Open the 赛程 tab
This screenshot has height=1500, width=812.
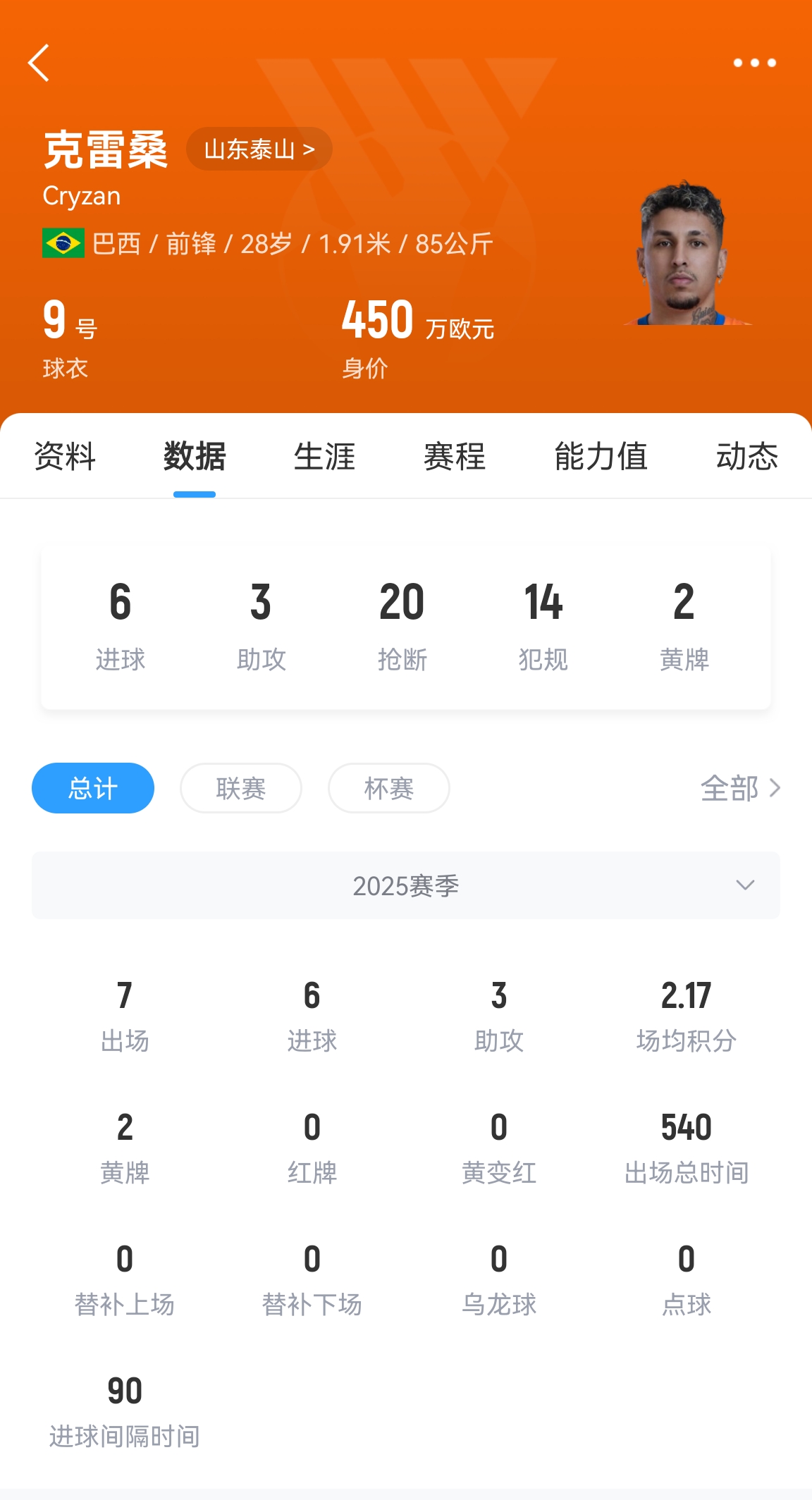[x=455, y=456]
